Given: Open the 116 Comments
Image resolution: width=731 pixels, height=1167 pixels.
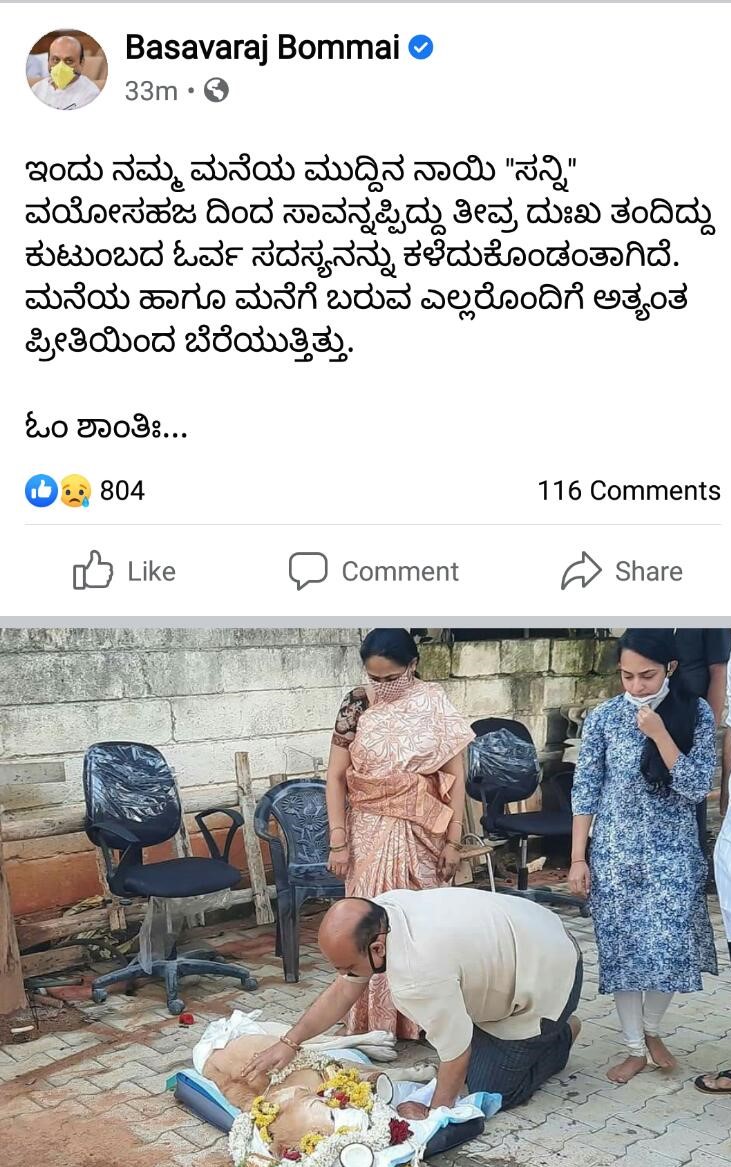Looking at the screenshot, I should tap(628, 490).
